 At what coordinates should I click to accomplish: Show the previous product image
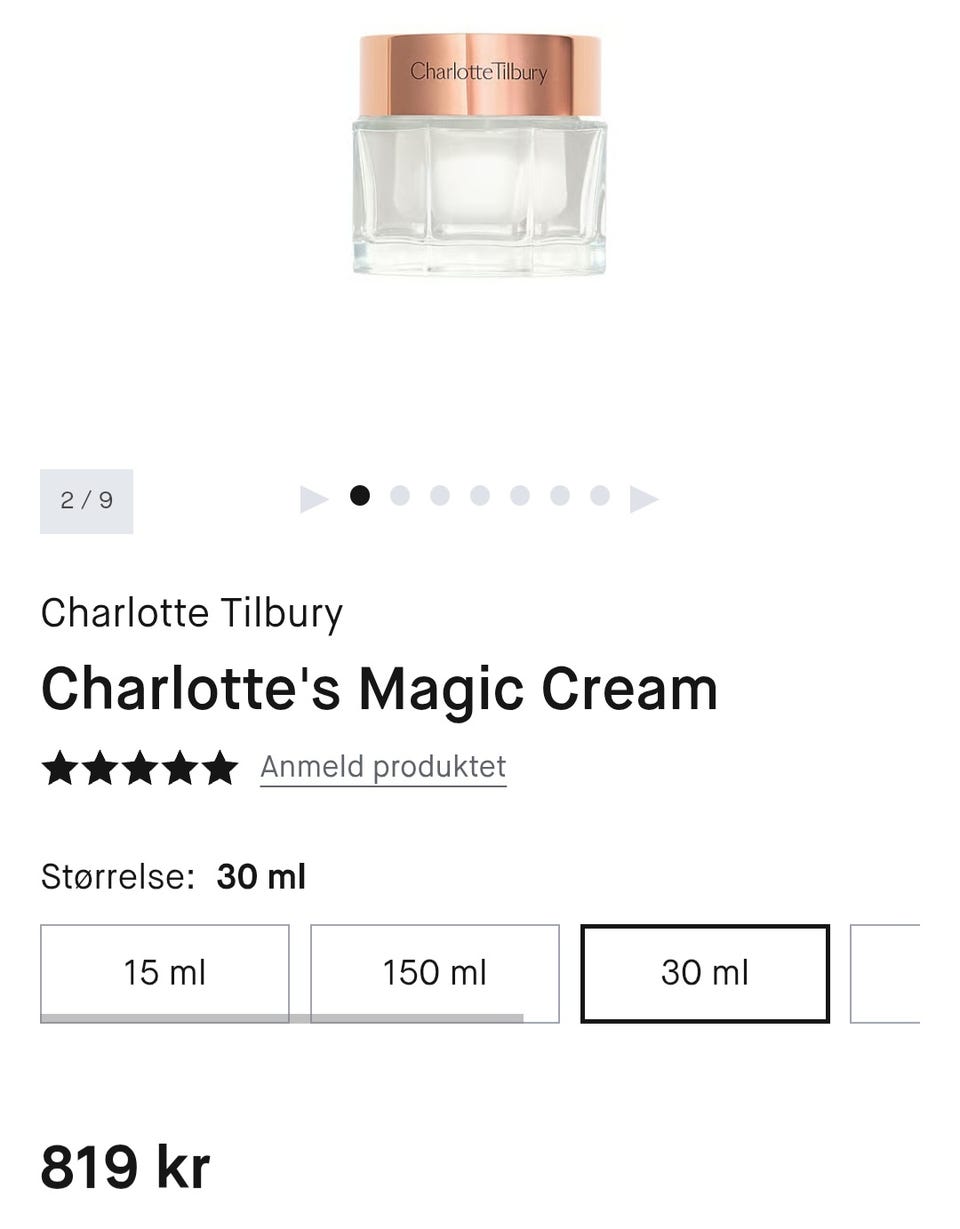pyautogui.click(x=314, y=498)
